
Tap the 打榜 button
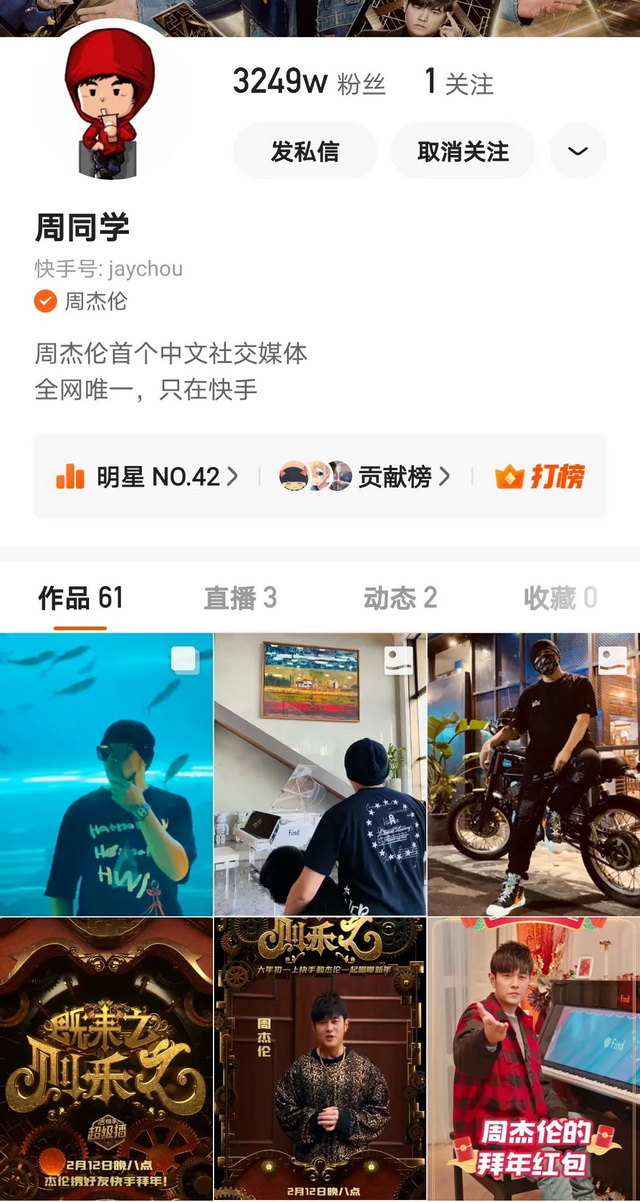click(x=540, y=477)
